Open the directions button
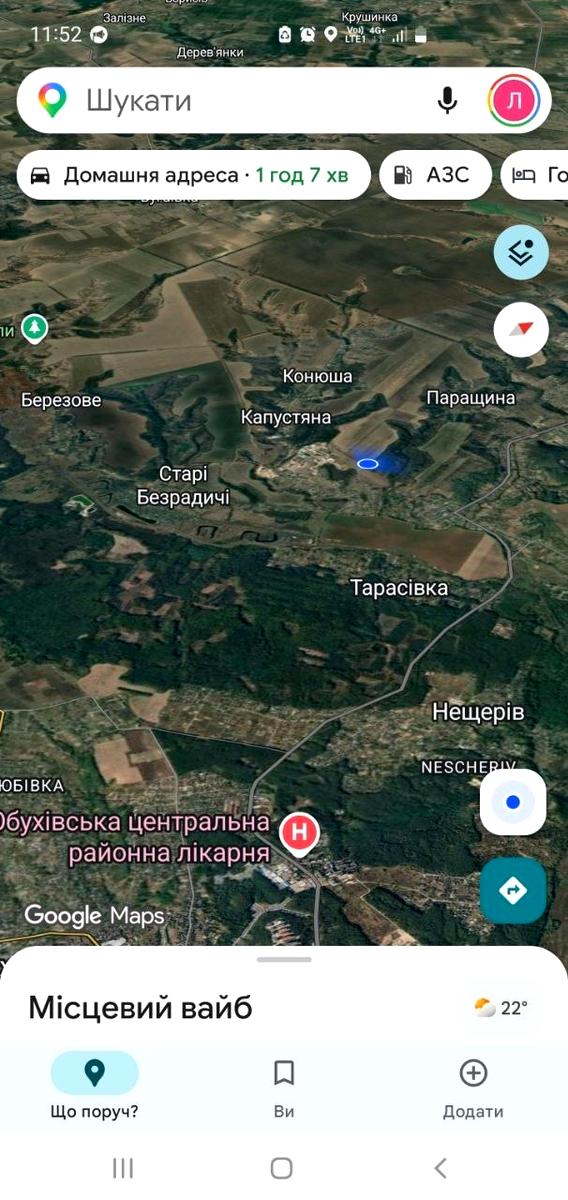Viewport: 568px width, 1200px height. click(x=513, y=889)
